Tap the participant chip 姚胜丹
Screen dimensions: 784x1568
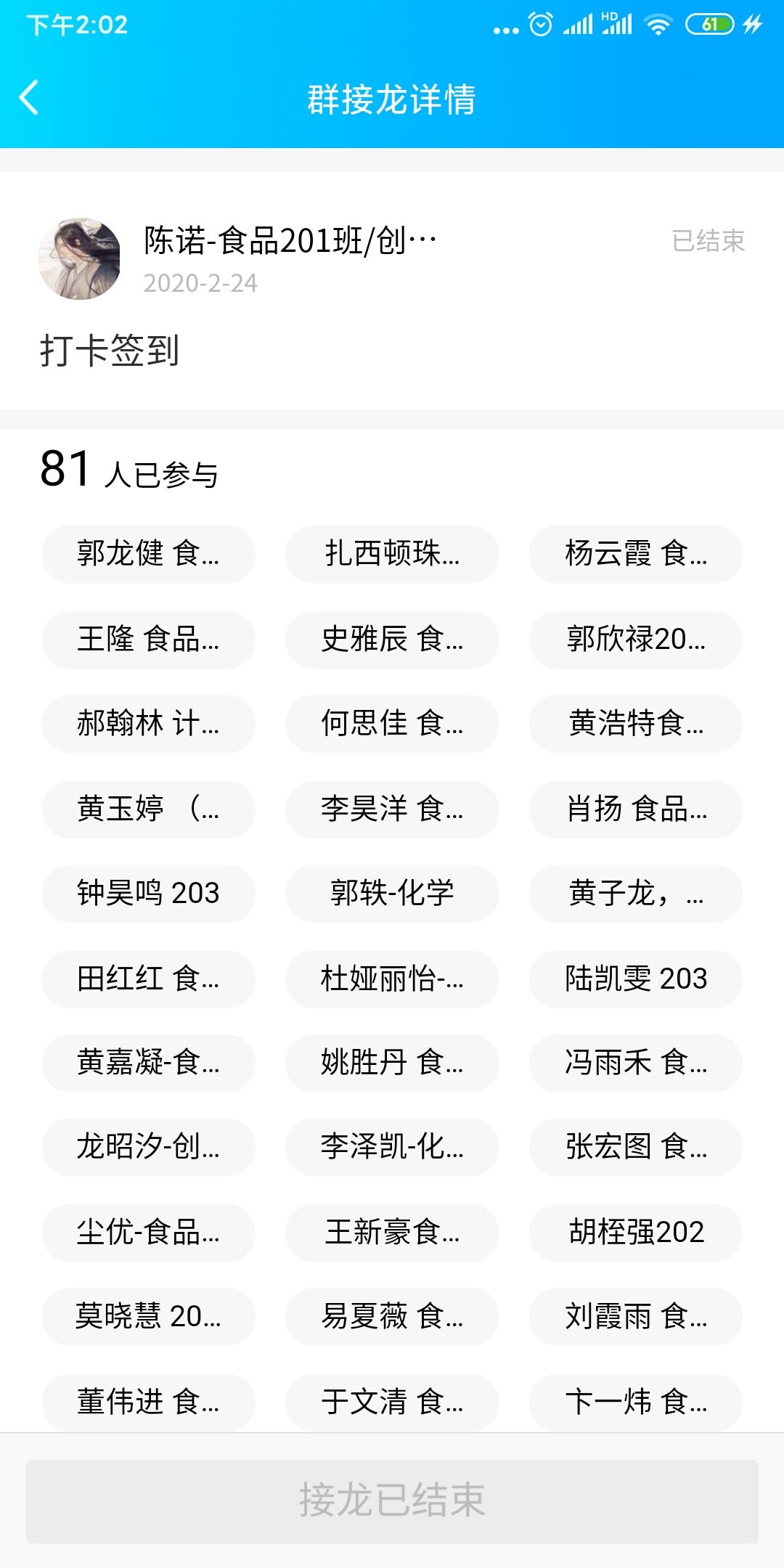(392, 1063)
